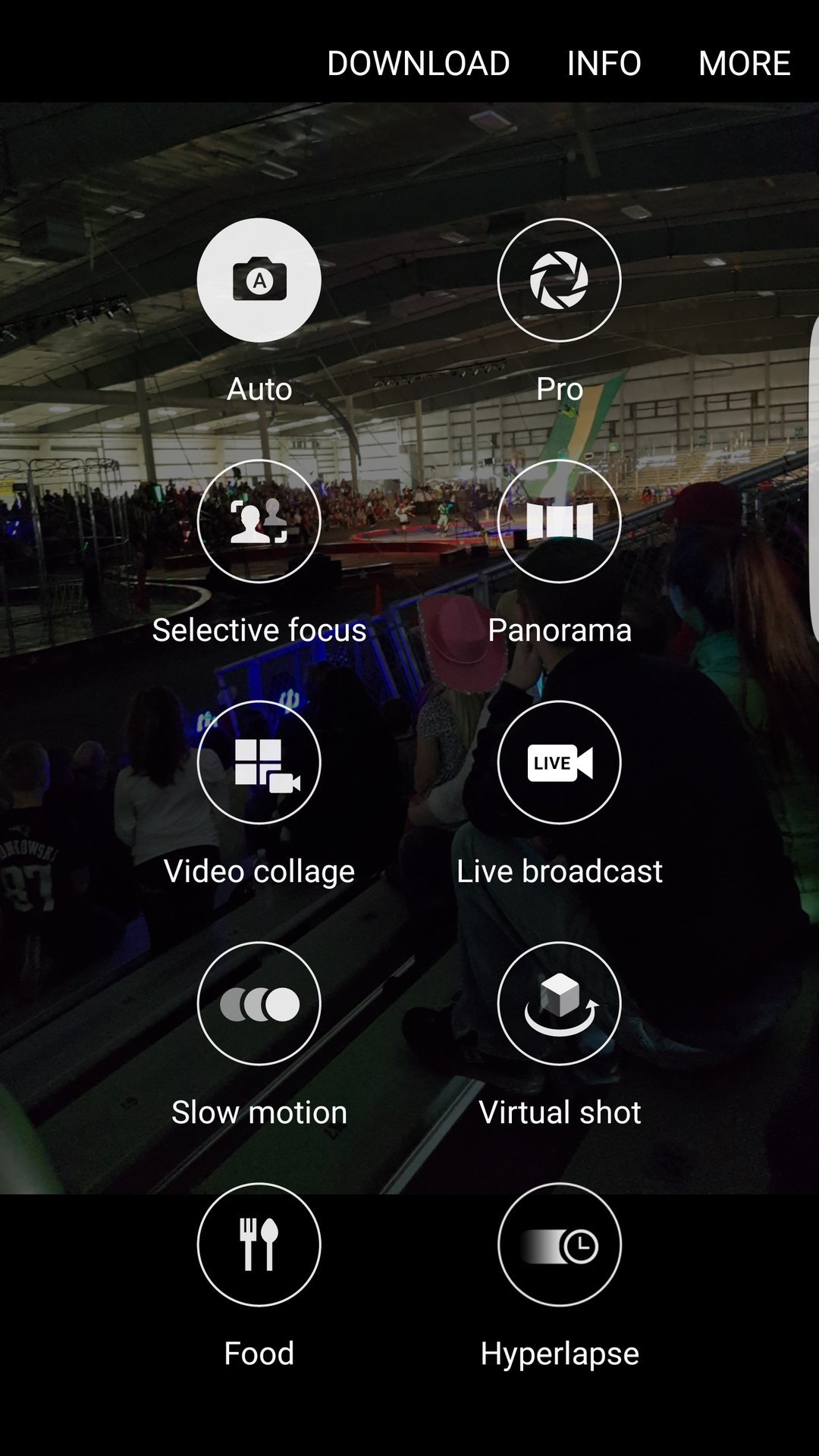Switch to Hyperlapse mode
This screenshot has height=1456, width=819.
click(x=559, y=1245)
